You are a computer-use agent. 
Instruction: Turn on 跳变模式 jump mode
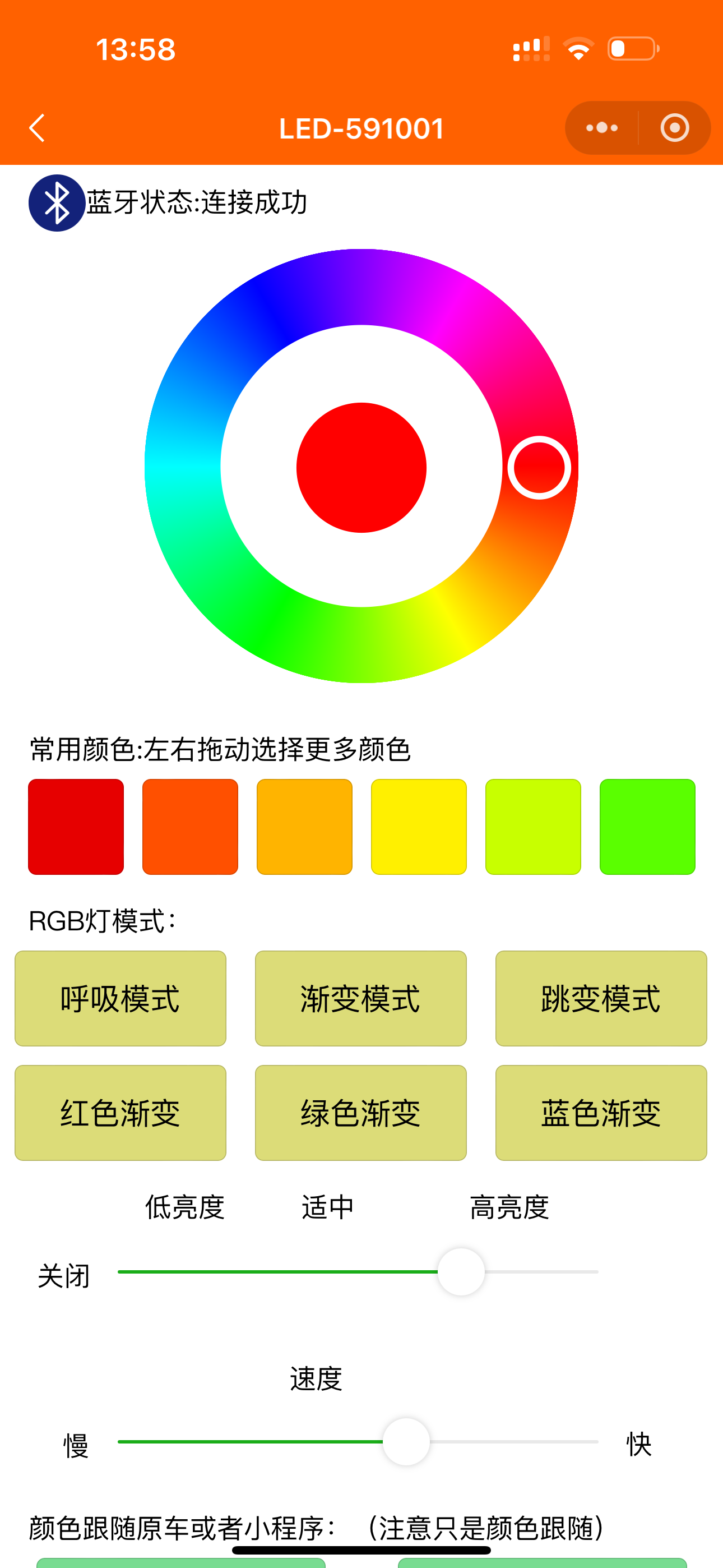601,998
